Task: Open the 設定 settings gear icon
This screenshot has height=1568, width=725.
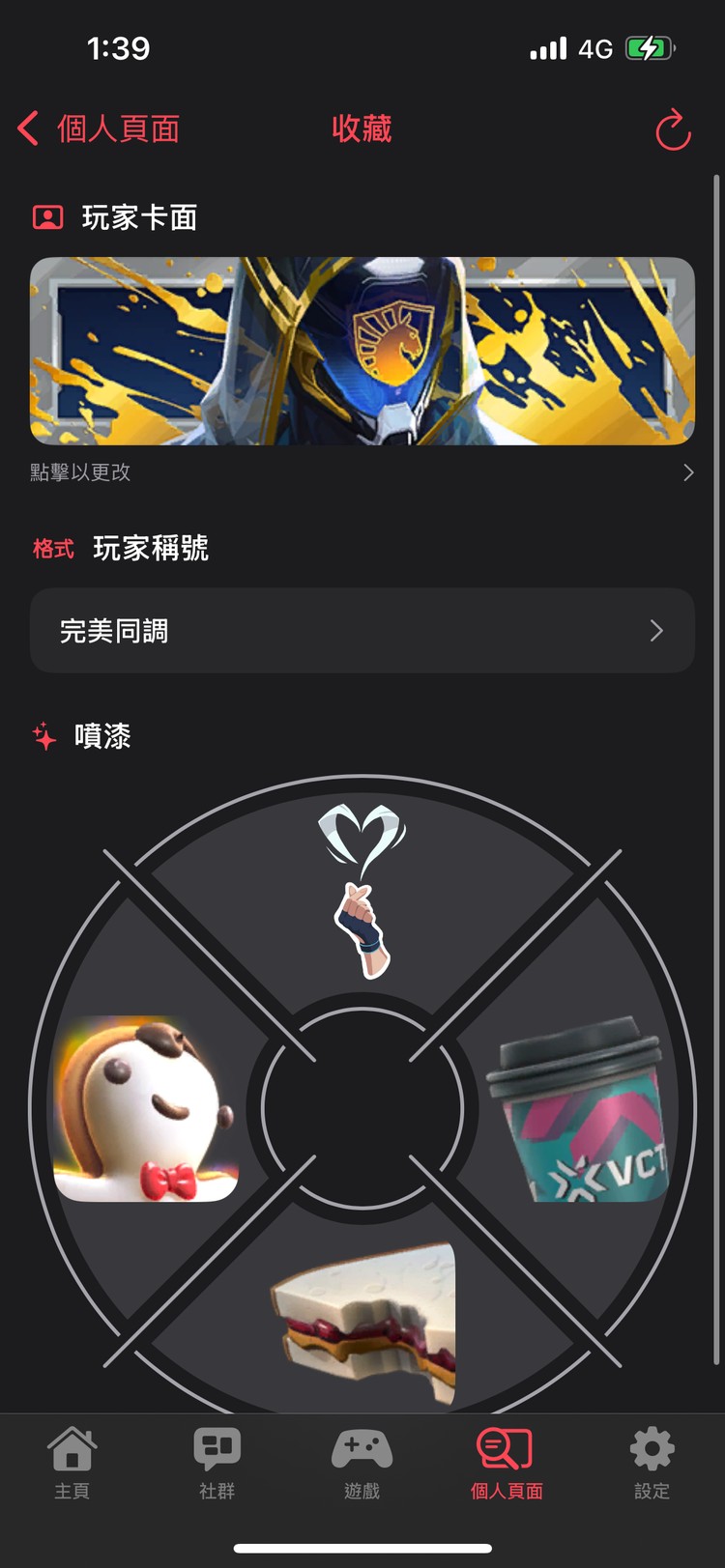Action: tap(651, 1447)
